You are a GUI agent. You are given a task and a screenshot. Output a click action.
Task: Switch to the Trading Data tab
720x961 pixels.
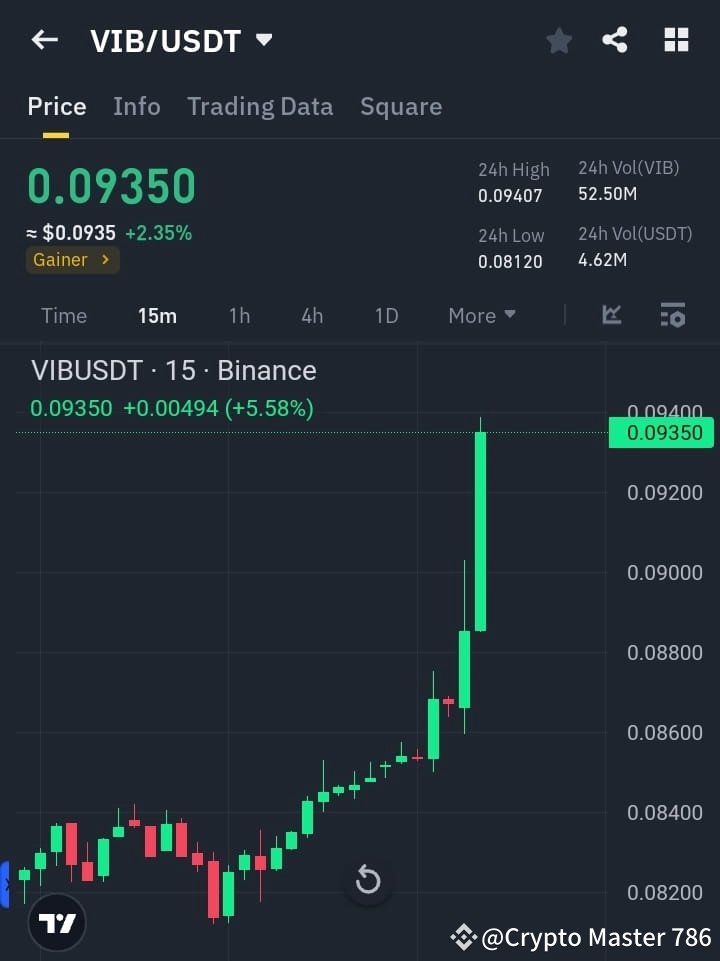pos(260,106)
